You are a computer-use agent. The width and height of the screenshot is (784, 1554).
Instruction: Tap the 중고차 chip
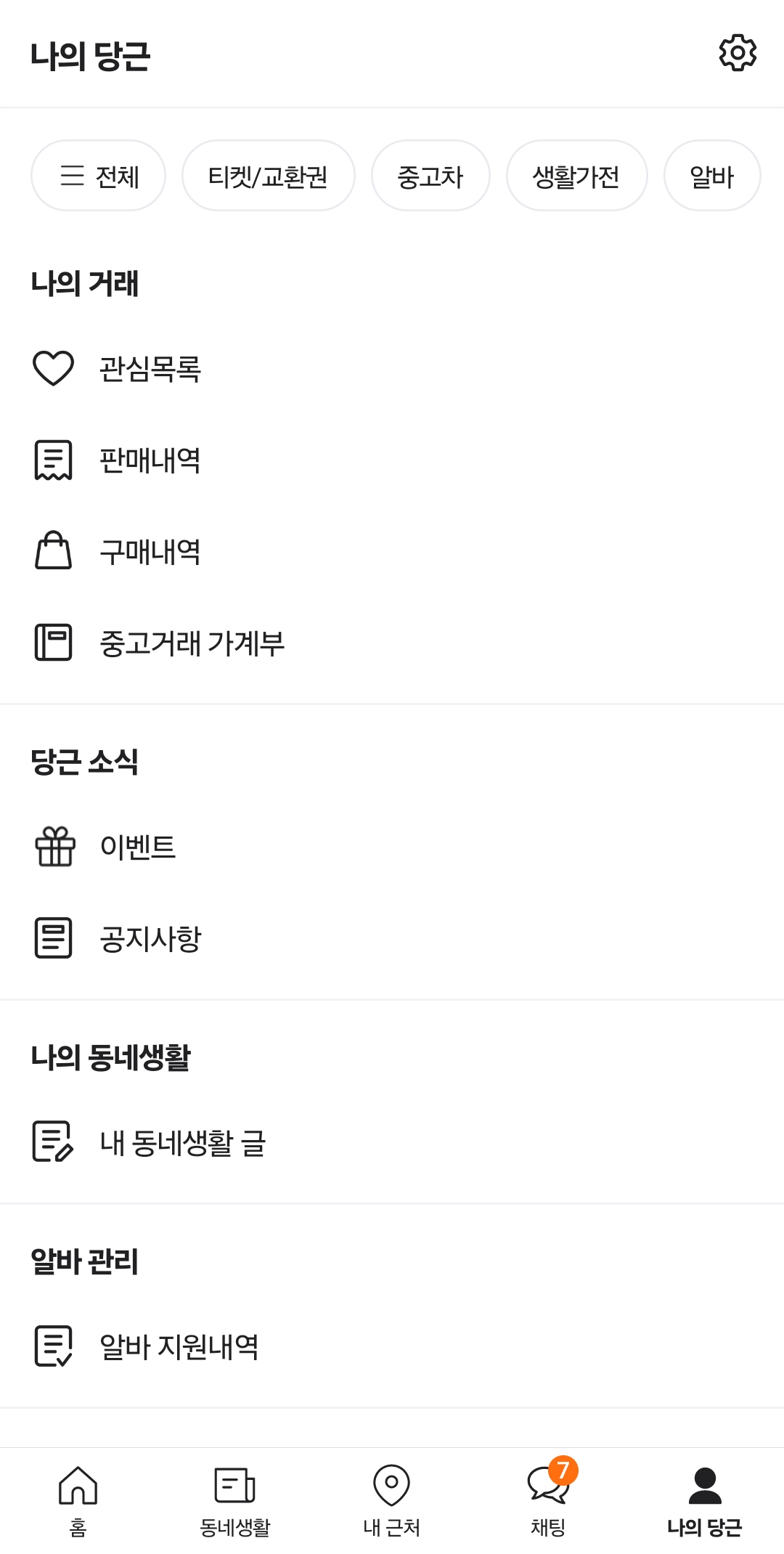pos(430,176)
